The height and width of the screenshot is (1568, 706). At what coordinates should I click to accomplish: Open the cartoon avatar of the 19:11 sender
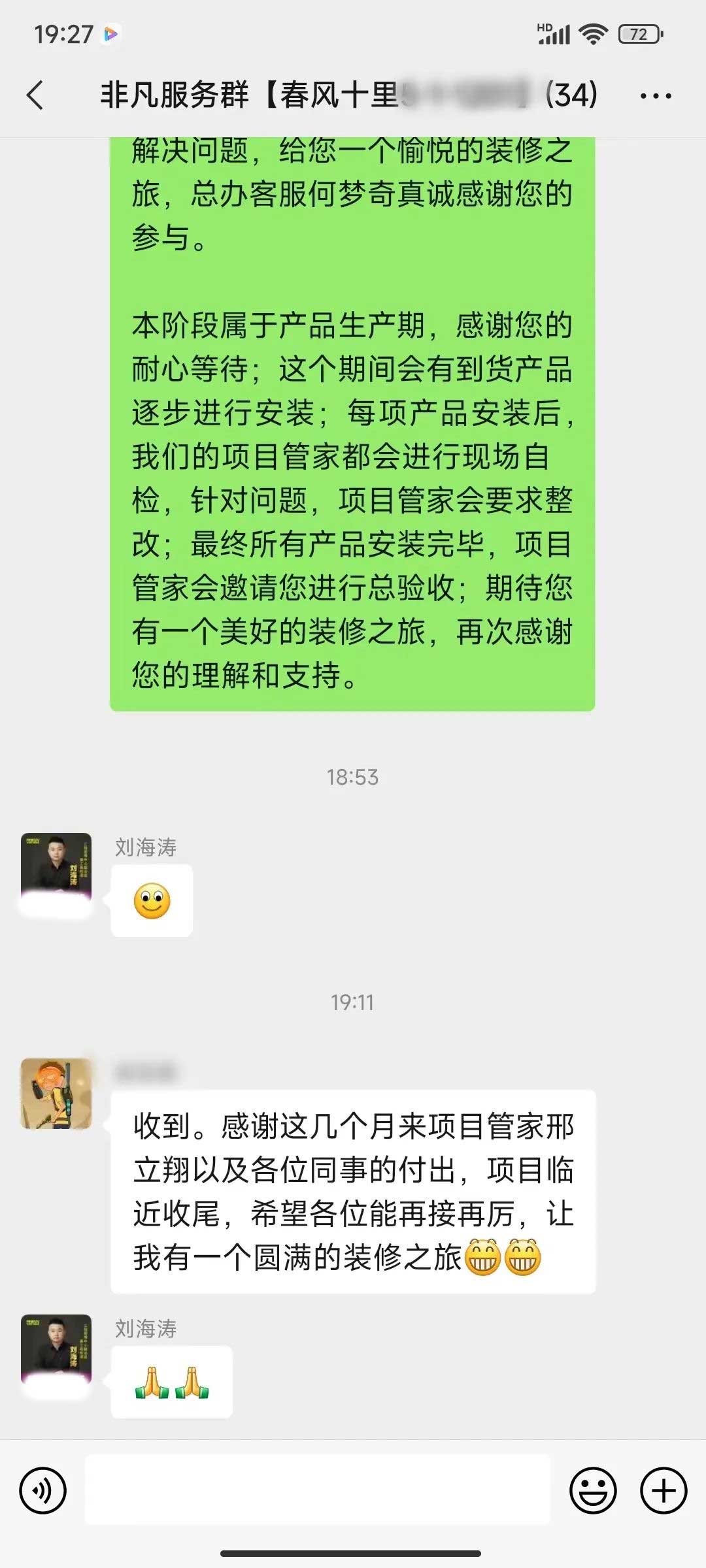[x=56, y=1094]
